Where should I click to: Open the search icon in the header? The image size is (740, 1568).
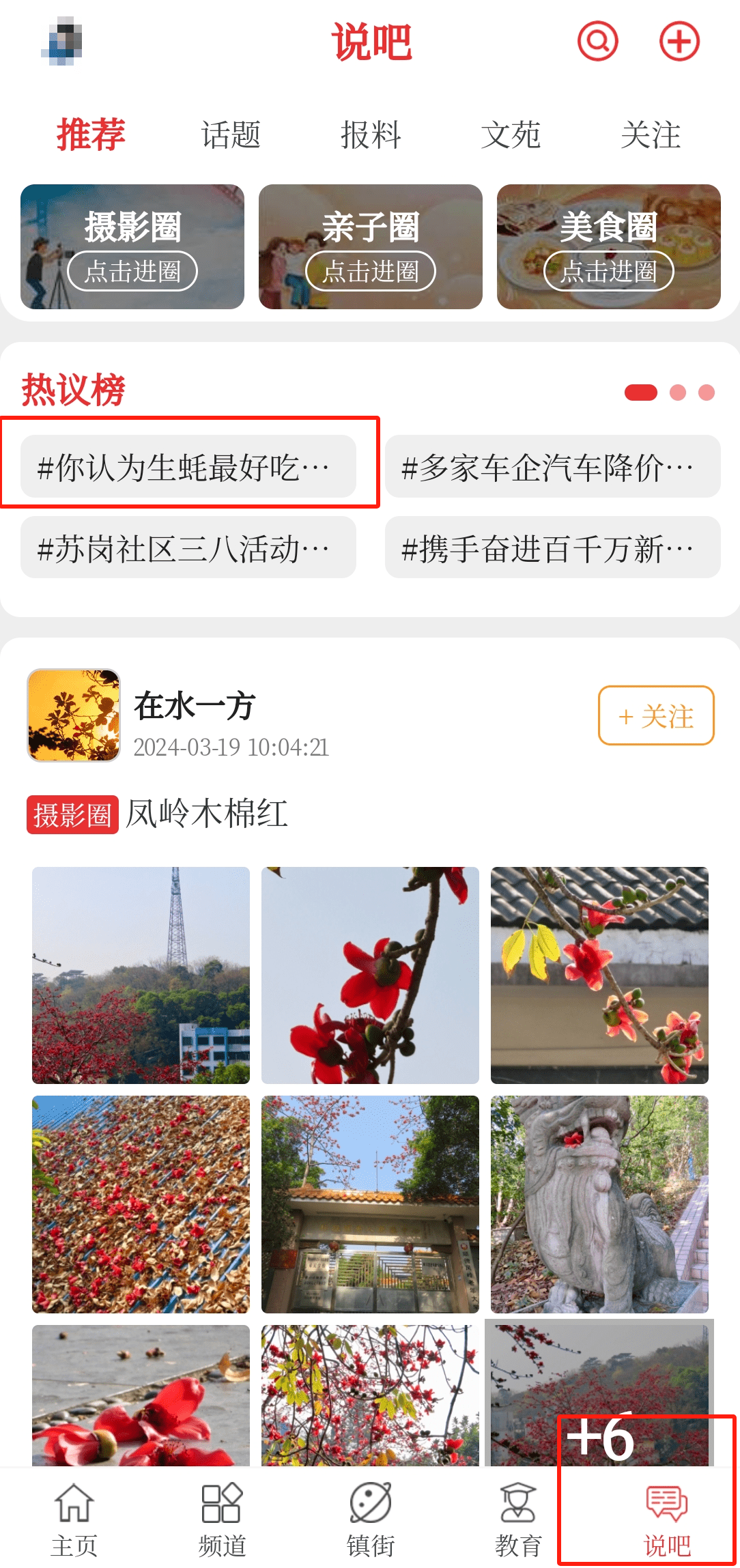[597, 42]
